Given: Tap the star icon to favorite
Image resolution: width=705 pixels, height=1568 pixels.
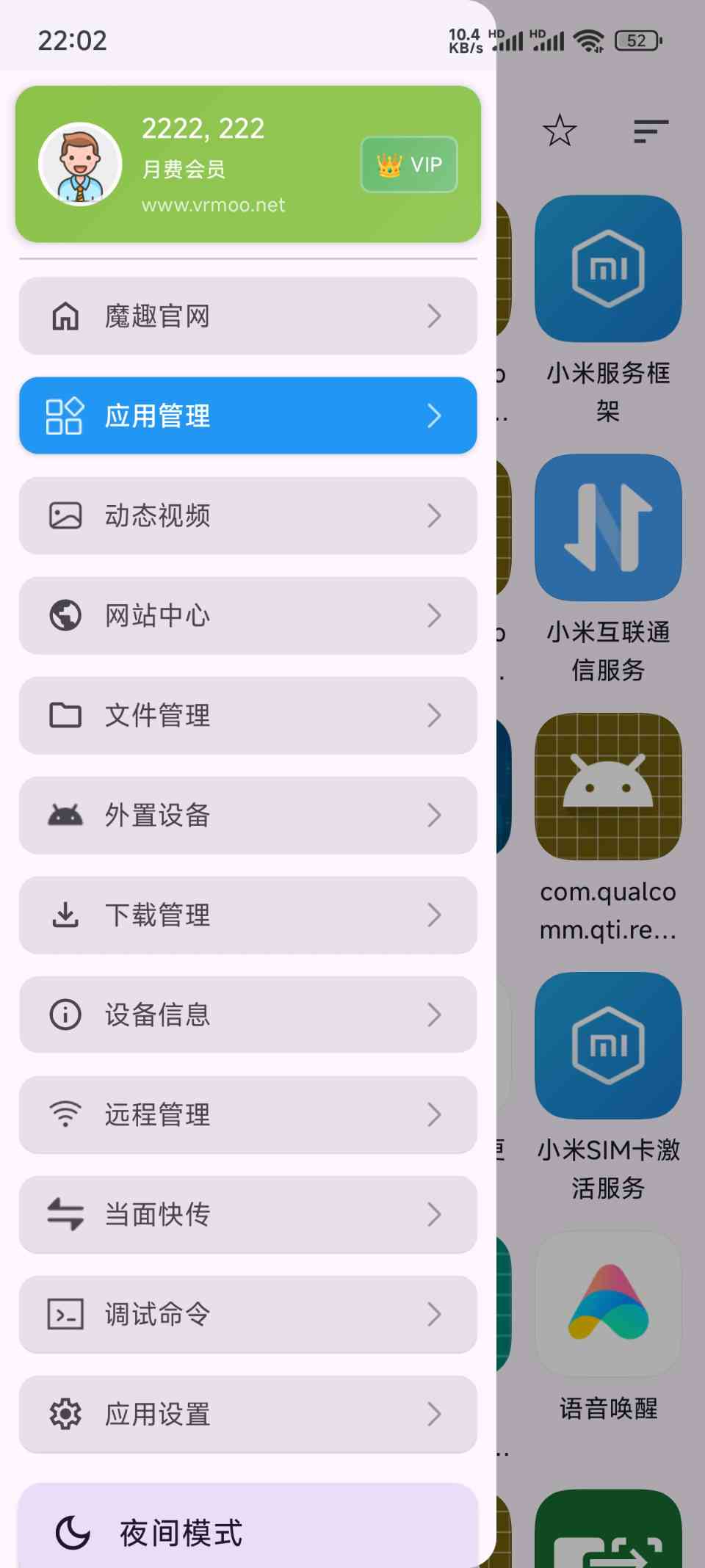Looking at the screenshot, I should pos(559,131).
